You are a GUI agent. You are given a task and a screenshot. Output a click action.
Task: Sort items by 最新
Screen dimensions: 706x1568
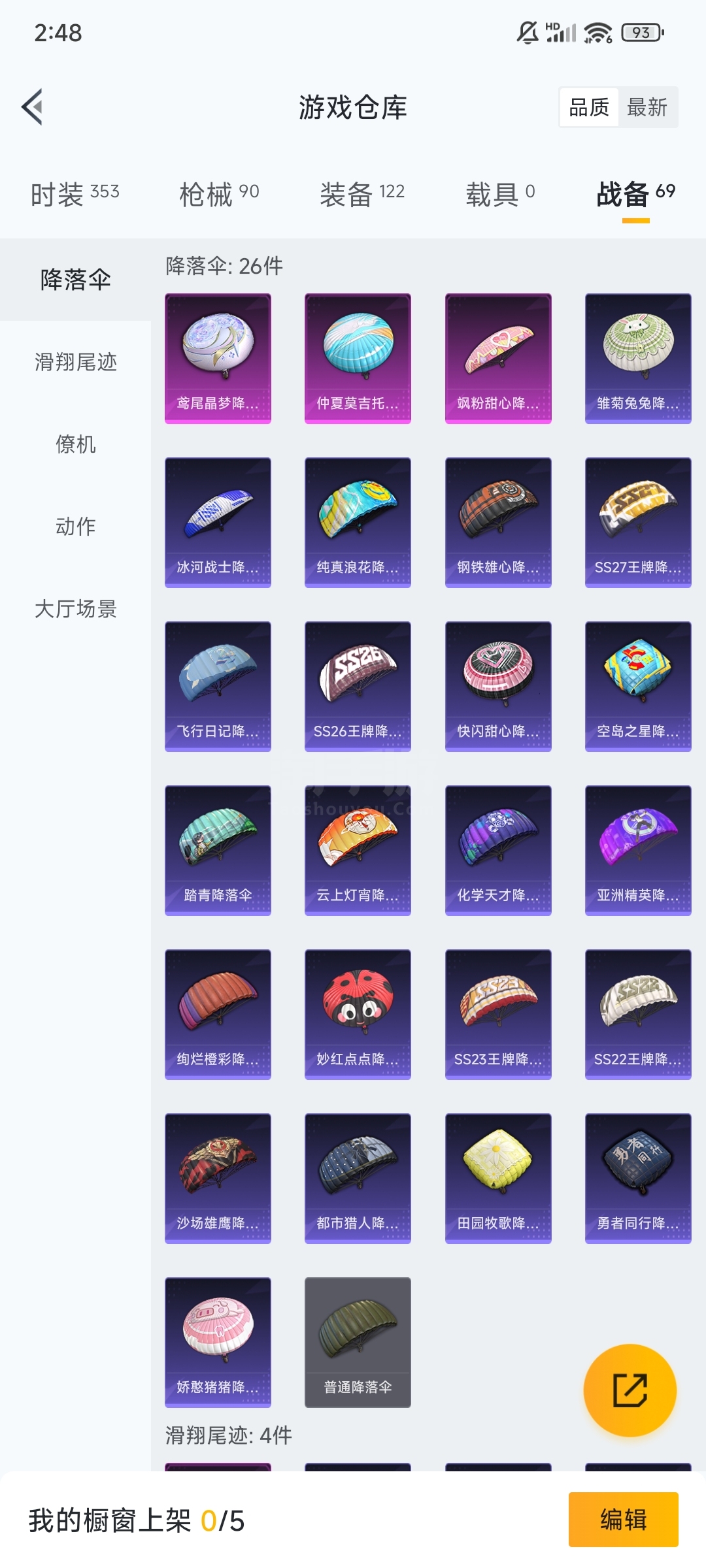click(647, 107)
